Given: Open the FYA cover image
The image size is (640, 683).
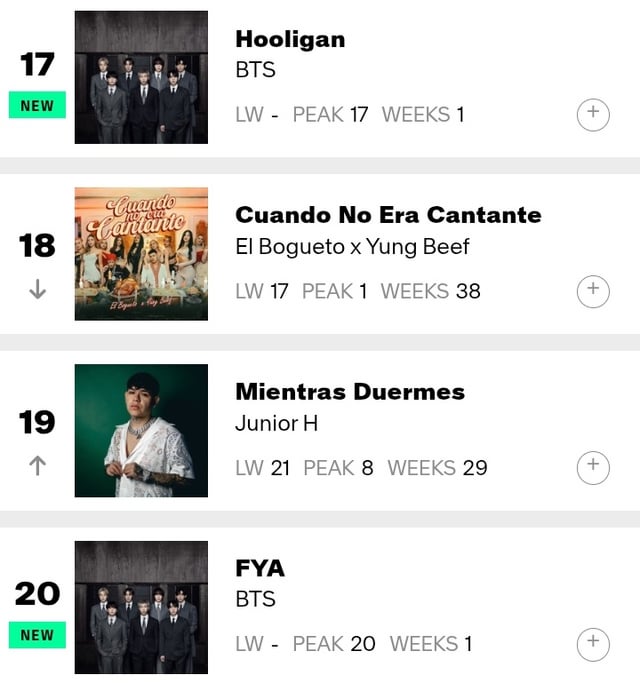Looking at the screenshot, I should pyautogui.click(x=141, y=607).
